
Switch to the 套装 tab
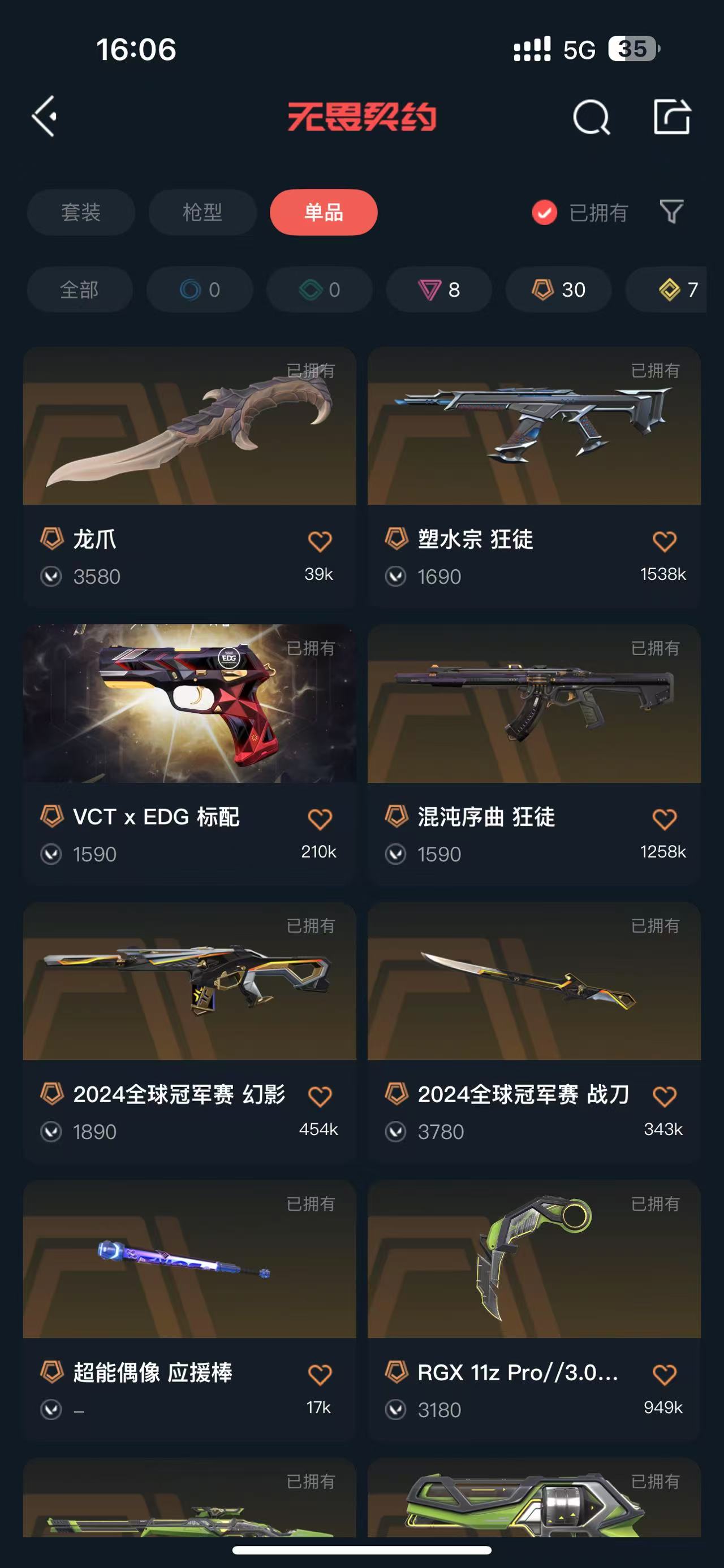click(x=81, y=212)
